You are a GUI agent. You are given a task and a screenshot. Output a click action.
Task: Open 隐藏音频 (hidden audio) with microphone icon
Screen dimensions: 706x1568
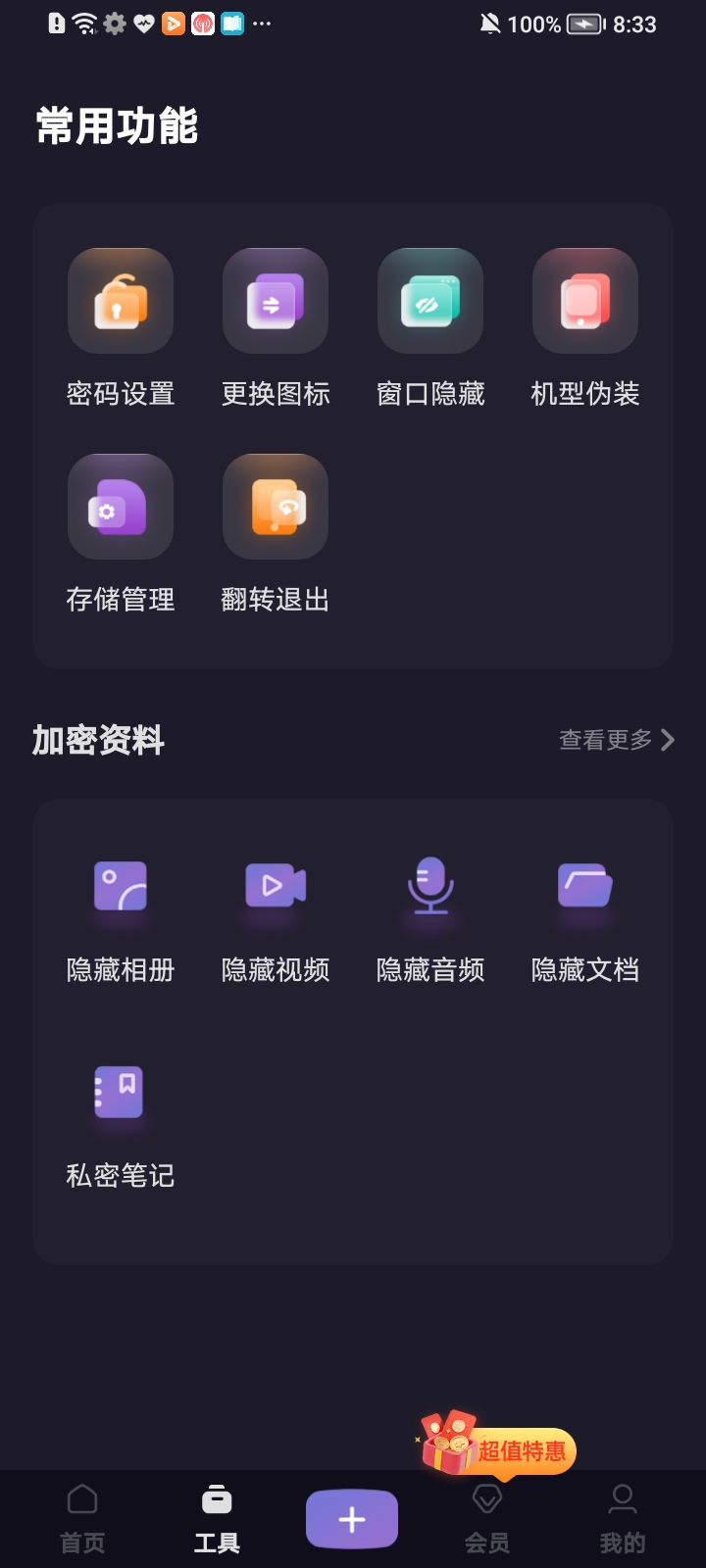tap(430, 887)
